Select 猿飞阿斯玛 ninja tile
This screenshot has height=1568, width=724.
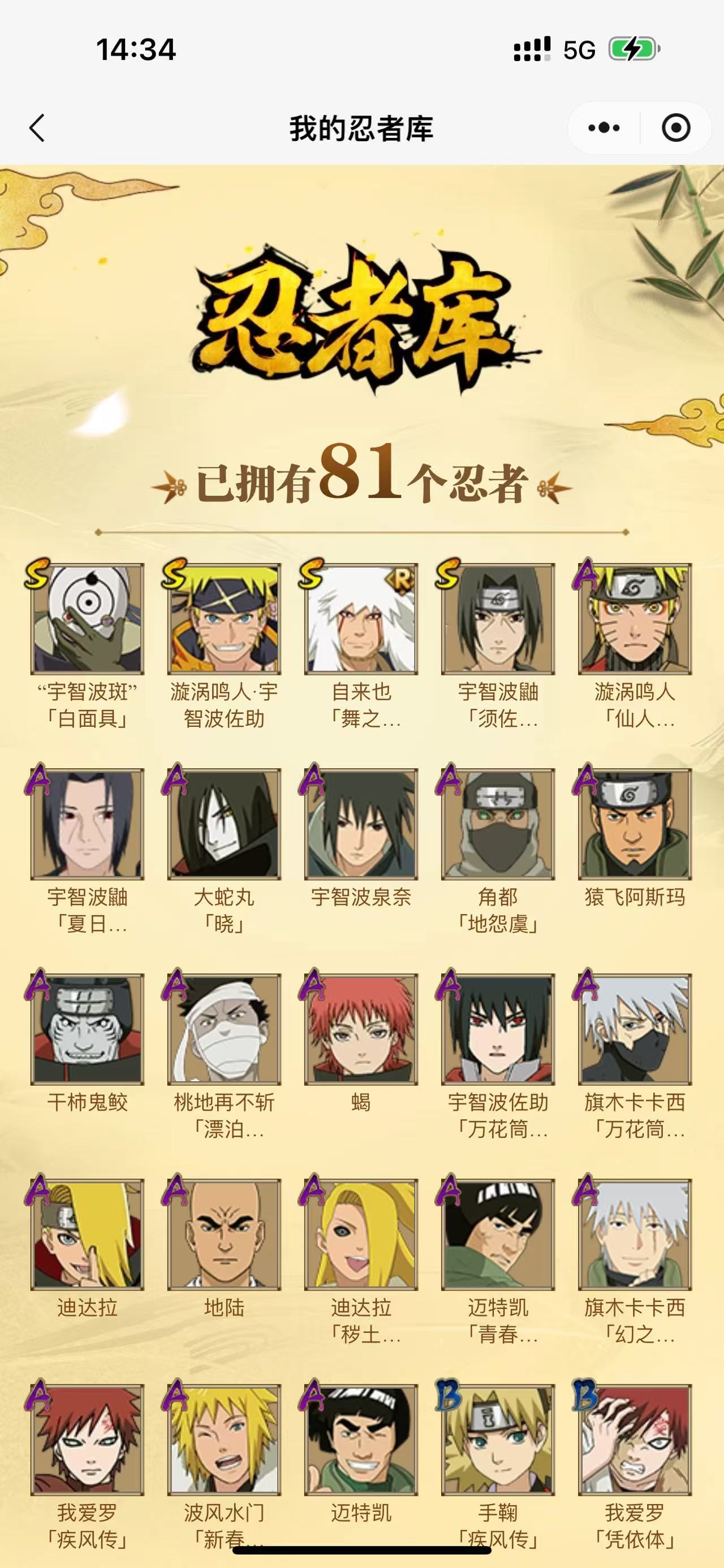(x=635, y=824)
